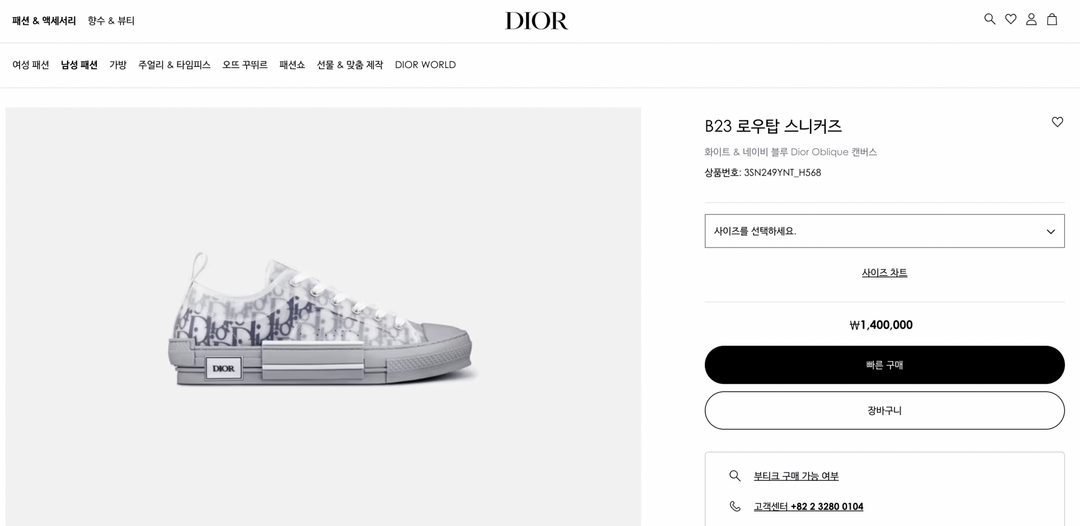Tap the 빠른 구매 button
The height and width of the screenshot is (526, 1080).
click(884, 365)
